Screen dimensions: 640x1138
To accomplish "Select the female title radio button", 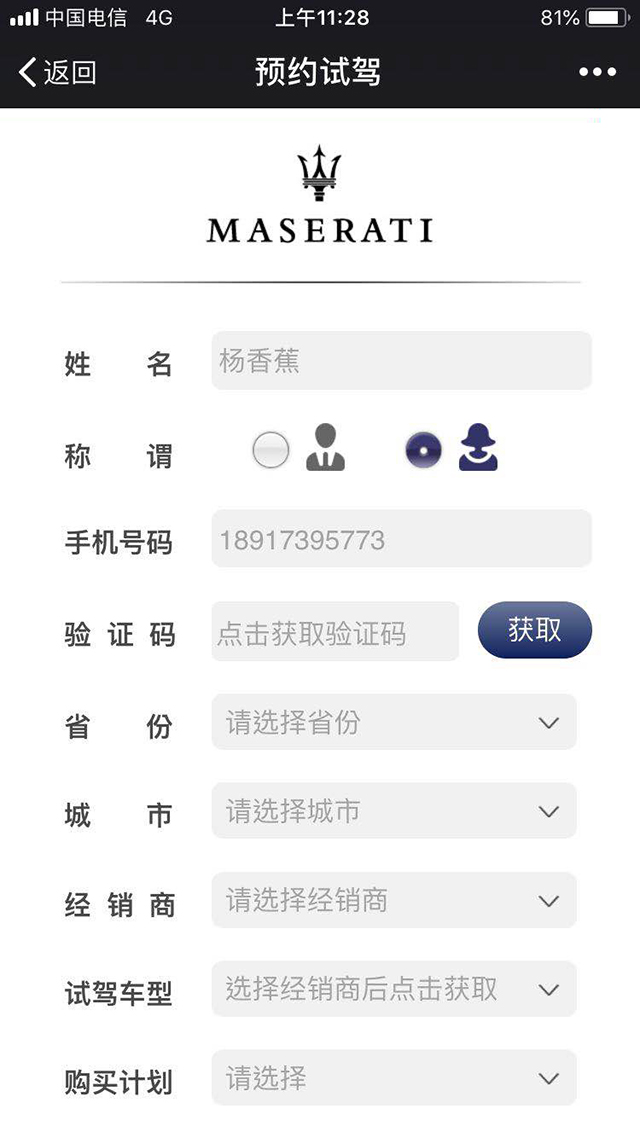I will [424, 449].
